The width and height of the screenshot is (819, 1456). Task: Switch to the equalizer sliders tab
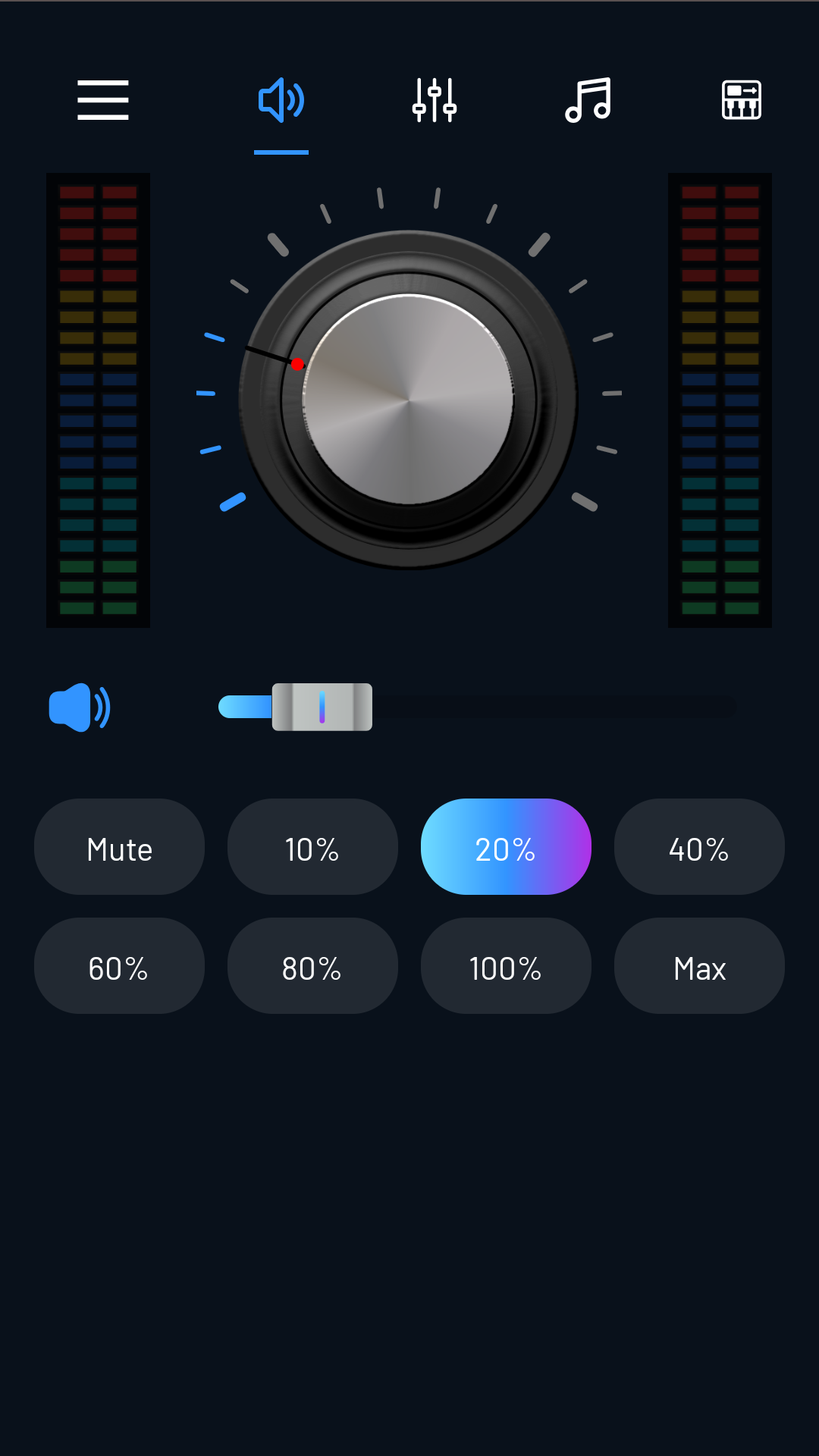(435, 100)
